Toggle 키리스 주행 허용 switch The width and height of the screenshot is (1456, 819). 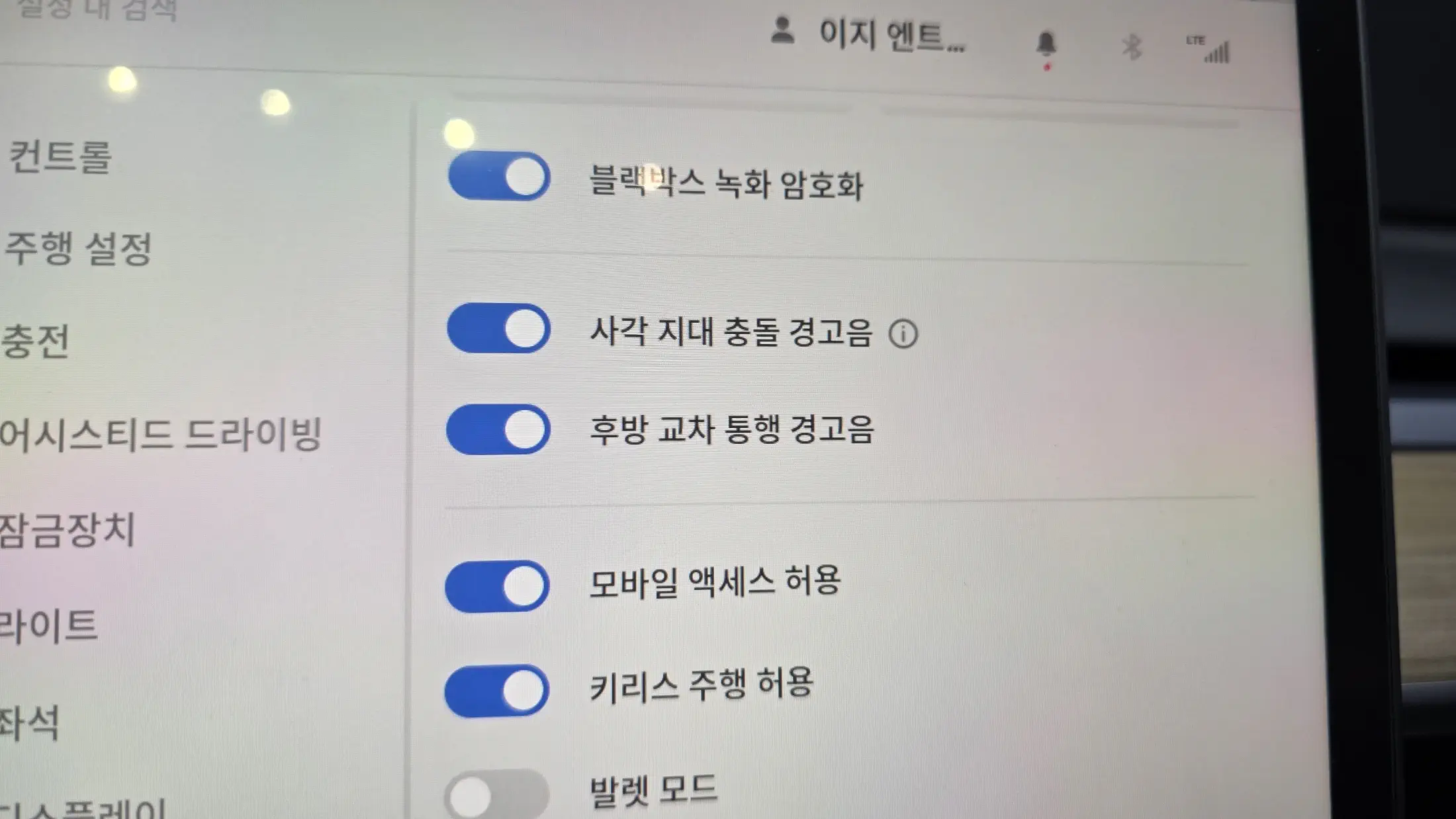pyautogui.click(x=497, y=691)
